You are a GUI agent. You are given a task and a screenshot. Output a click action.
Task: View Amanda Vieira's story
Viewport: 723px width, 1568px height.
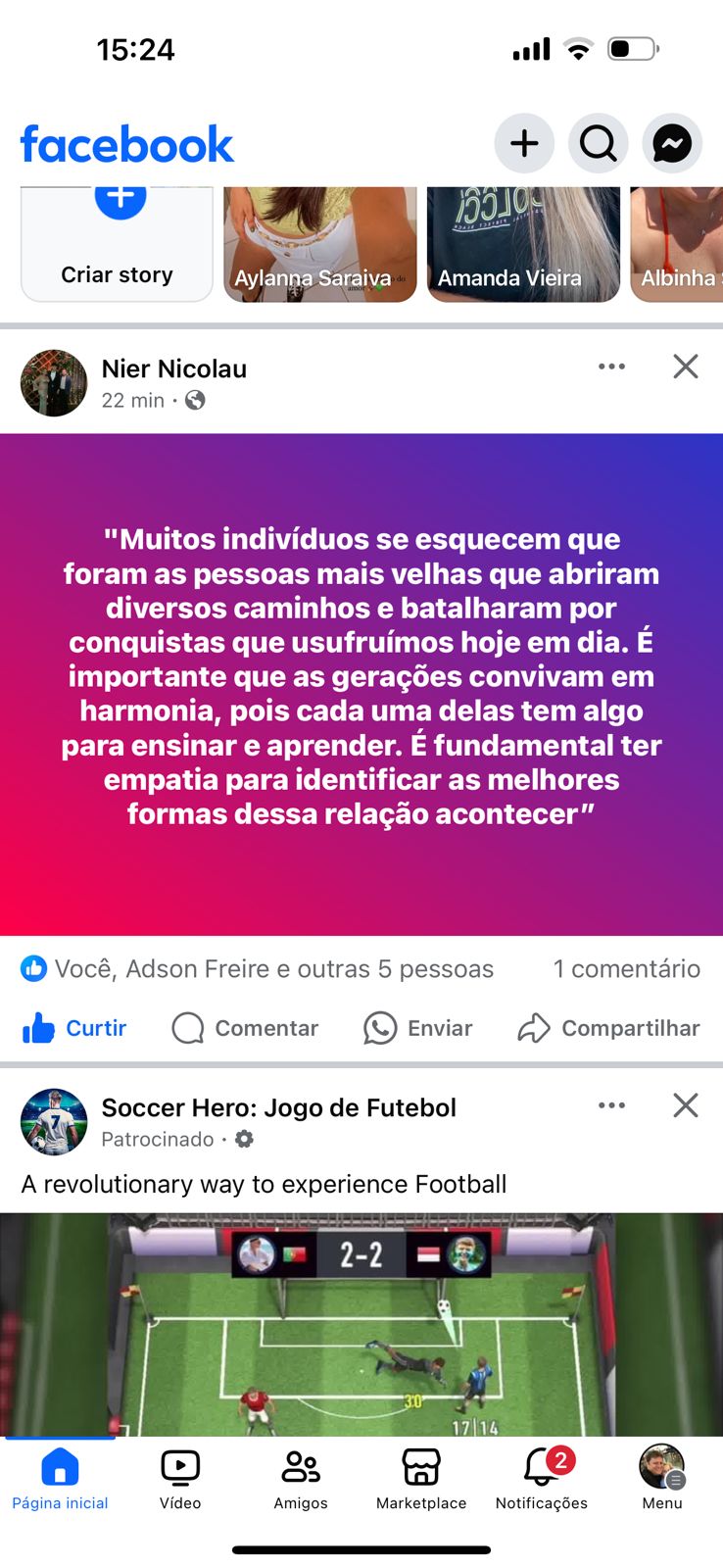(x=523, y=244)
